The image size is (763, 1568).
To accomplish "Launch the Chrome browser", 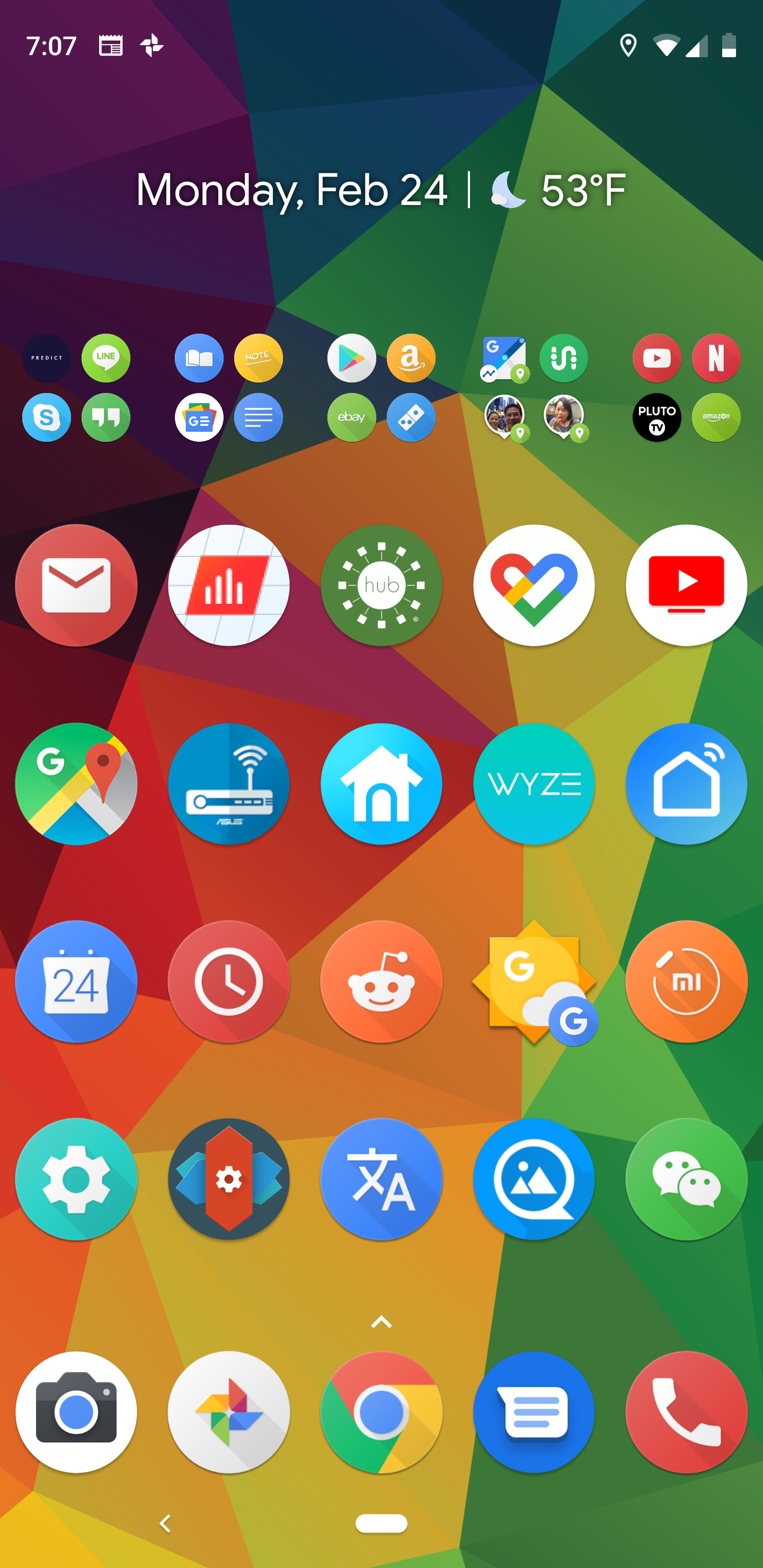I will (381, 1412).
